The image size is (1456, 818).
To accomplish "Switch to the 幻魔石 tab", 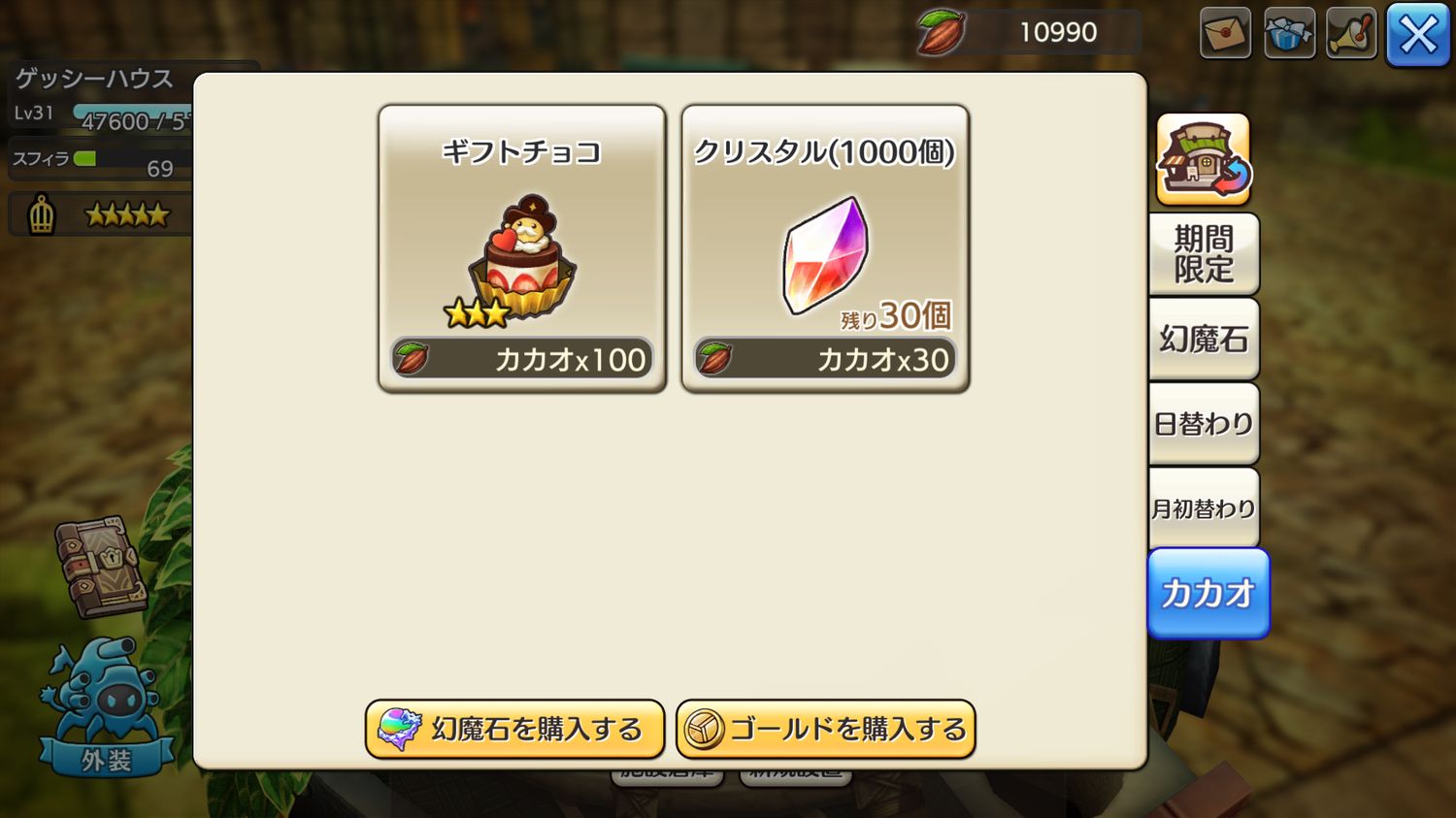I will (x=1204, y=339).
